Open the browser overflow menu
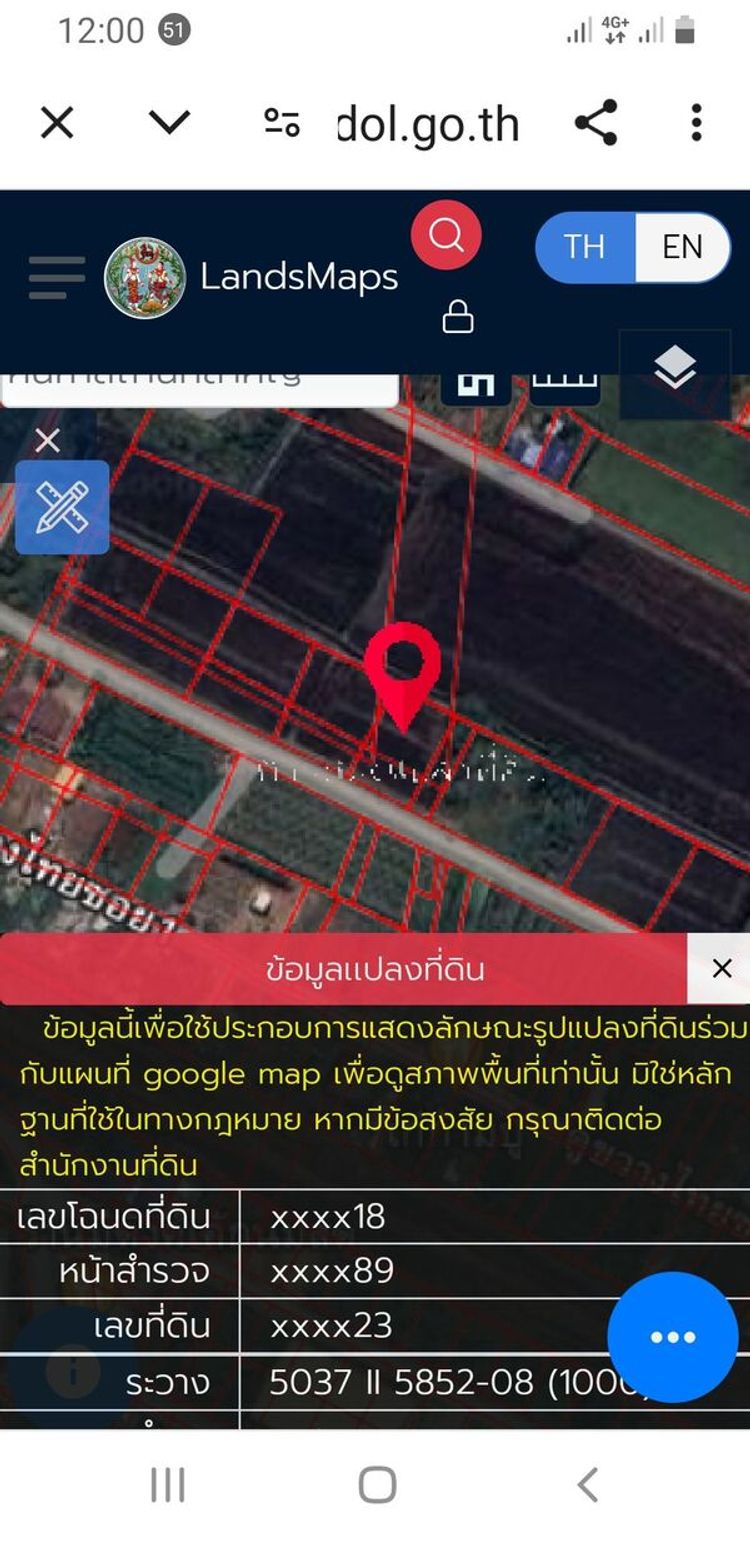Screen dimensions: 750x1541 [x=696, y=123]
